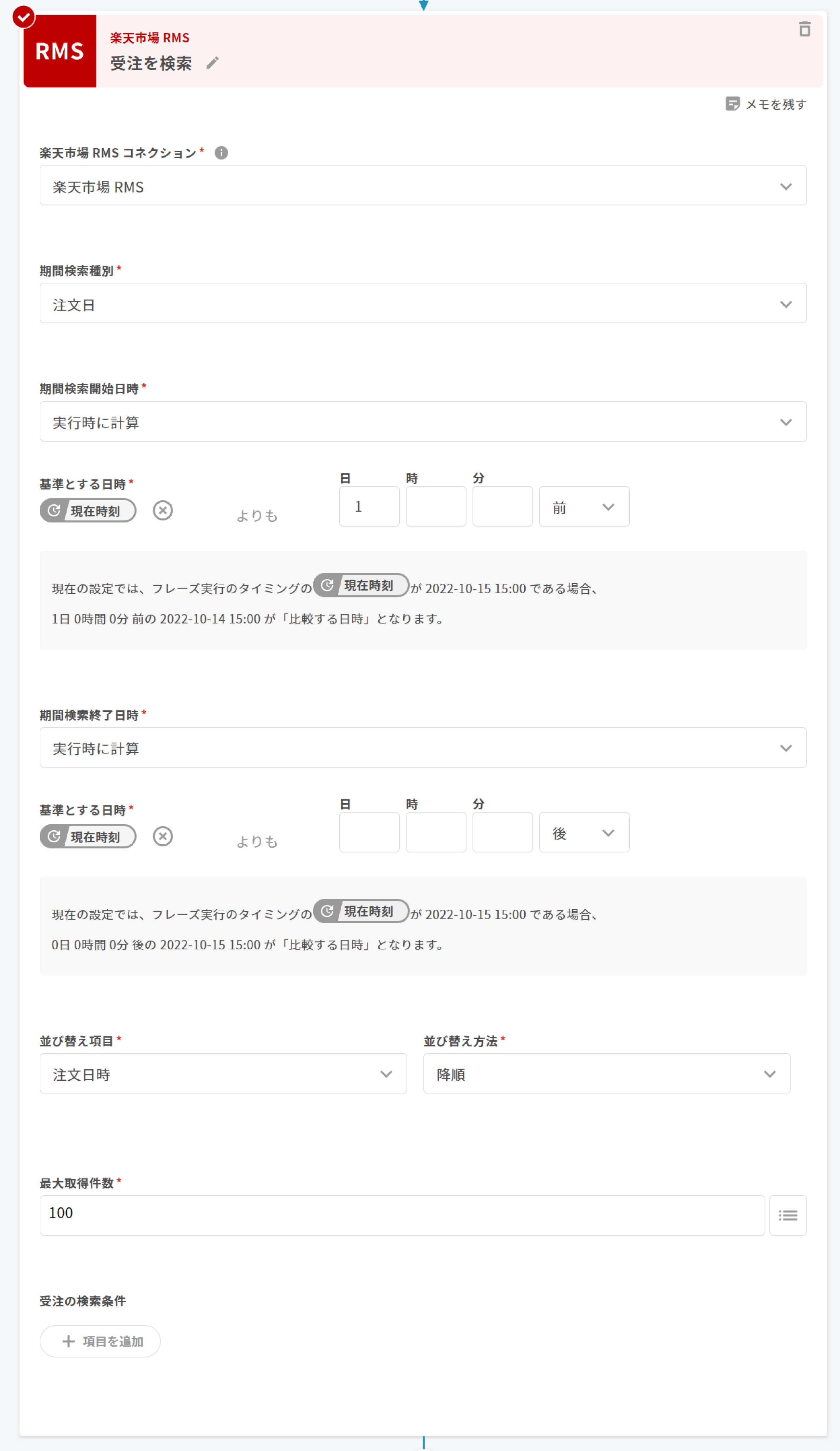The image size is (840, 1451).
Task: Open the 楽天市場 RMS コネクション dropdown
Action: click(423, 185)
